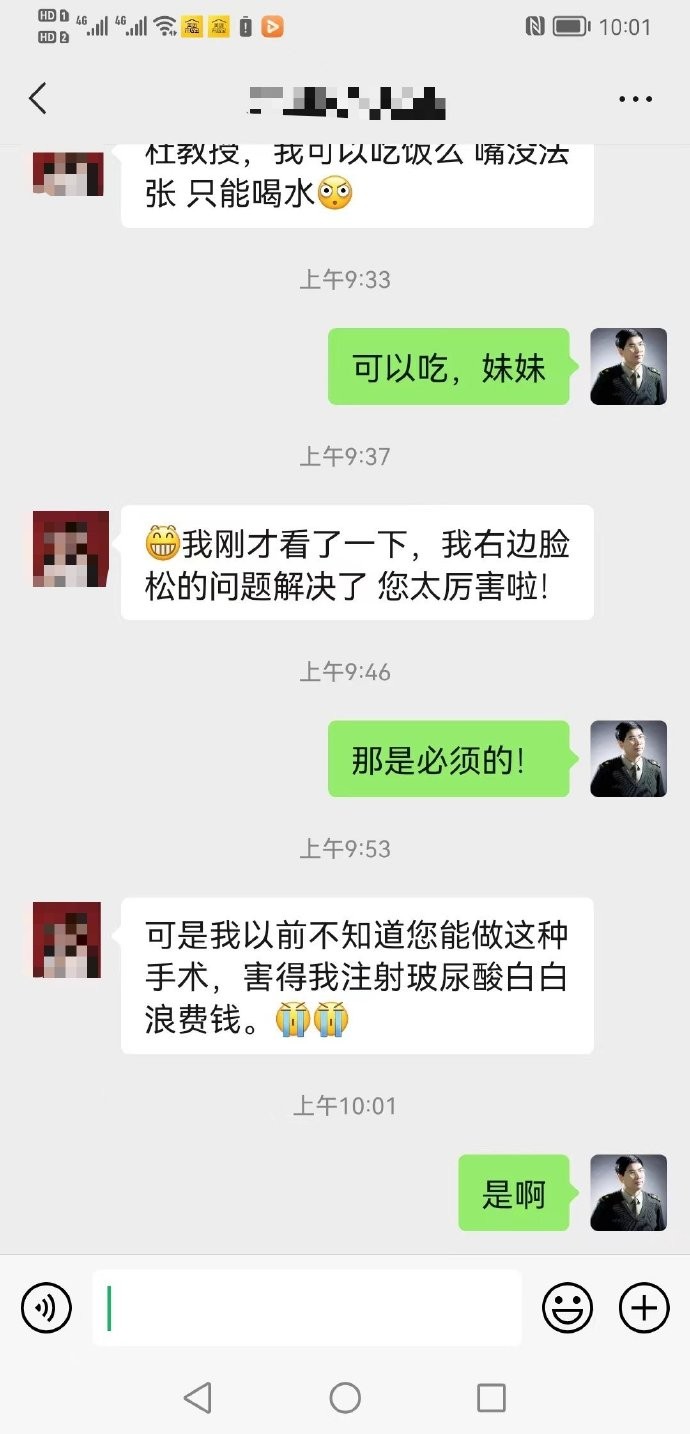Open contact avatar beside 玻尿酸 message
The image size is (690, 1434).
[67, 940]
